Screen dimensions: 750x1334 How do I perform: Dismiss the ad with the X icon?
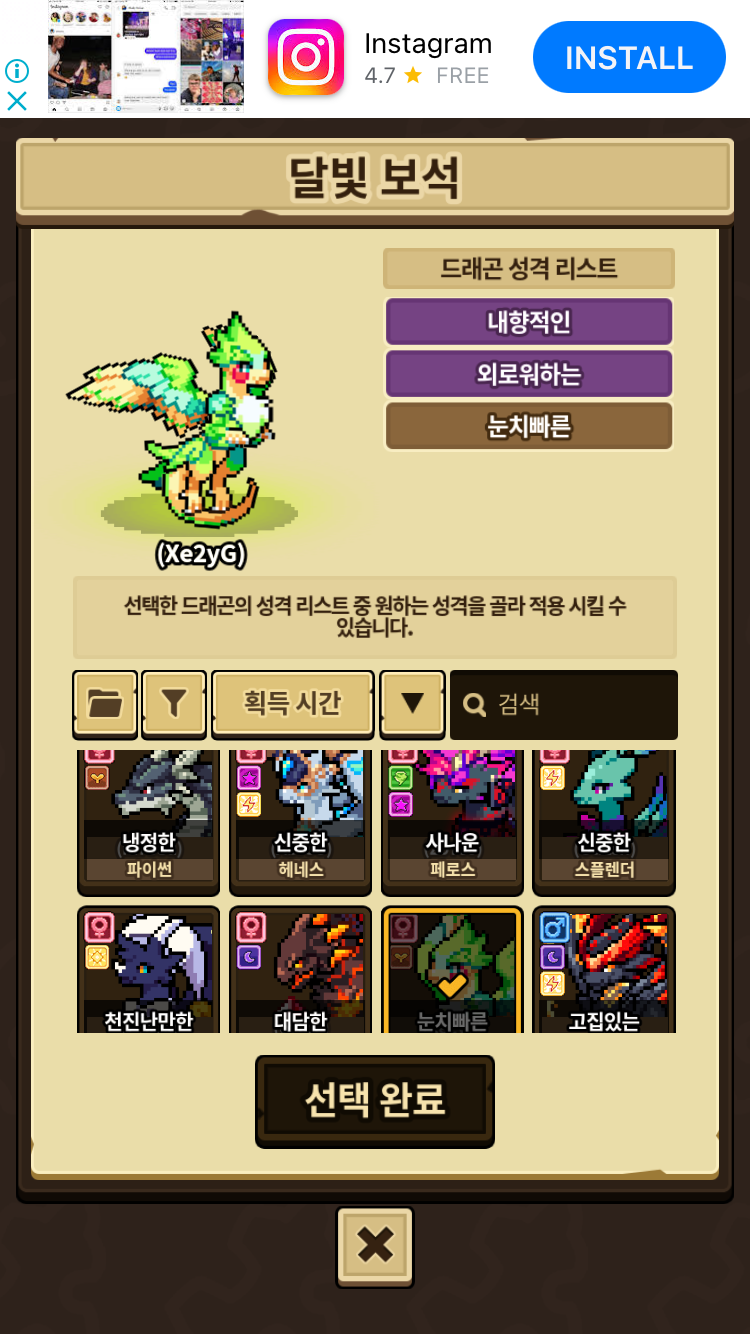(17, 100)
